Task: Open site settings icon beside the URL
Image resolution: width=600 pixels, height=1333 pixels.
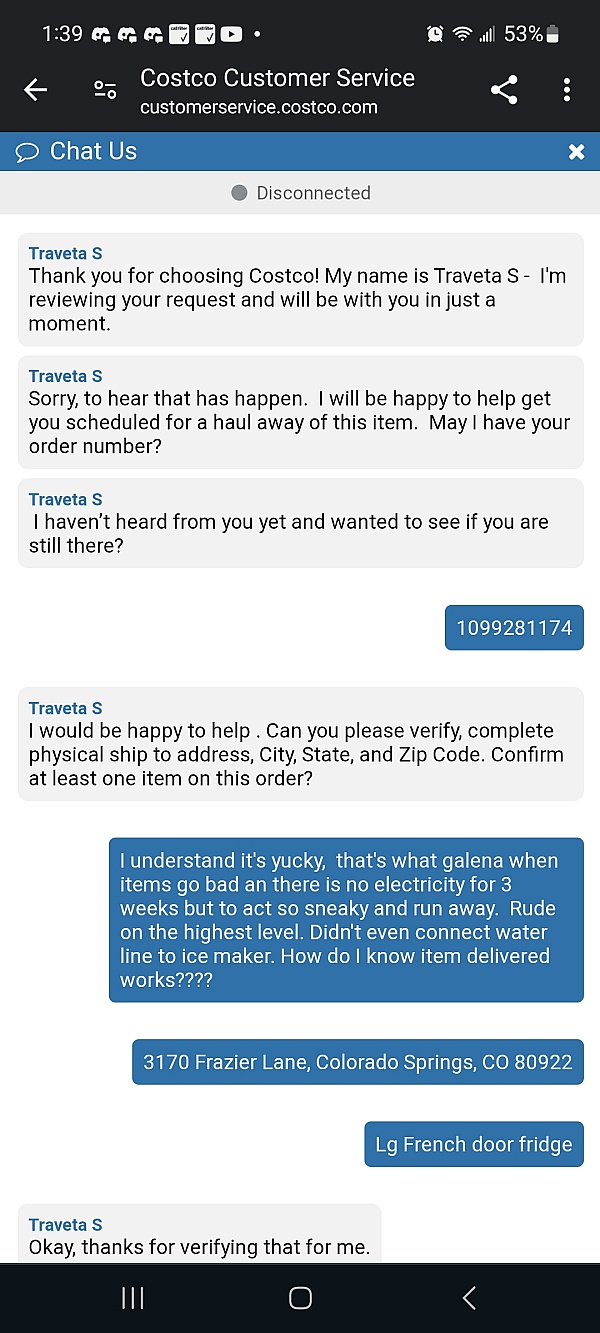Action: pos(105,90)
